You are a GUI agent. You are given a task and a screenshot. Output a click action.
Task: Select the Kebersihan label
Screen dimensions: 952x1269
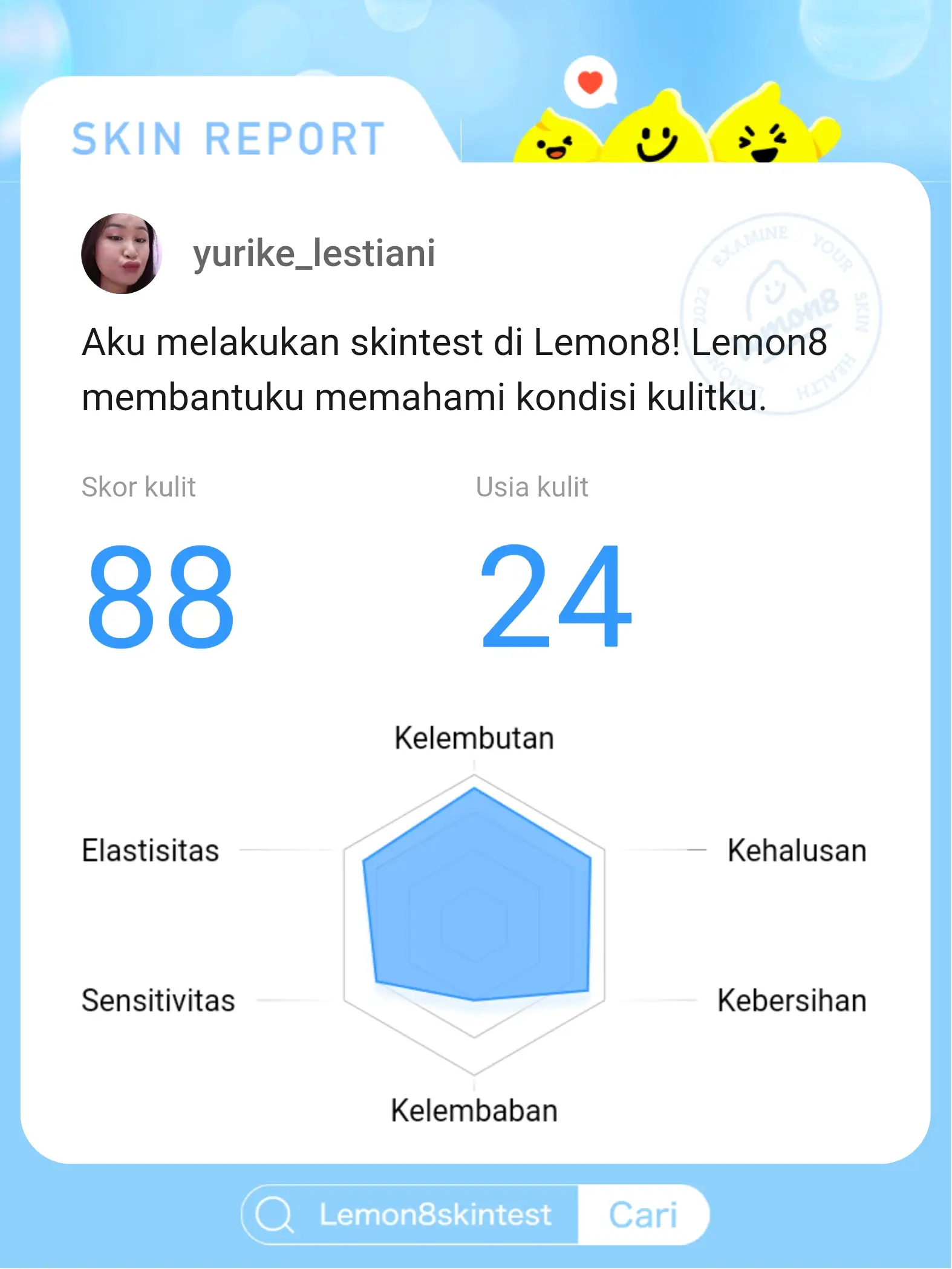791,1001
